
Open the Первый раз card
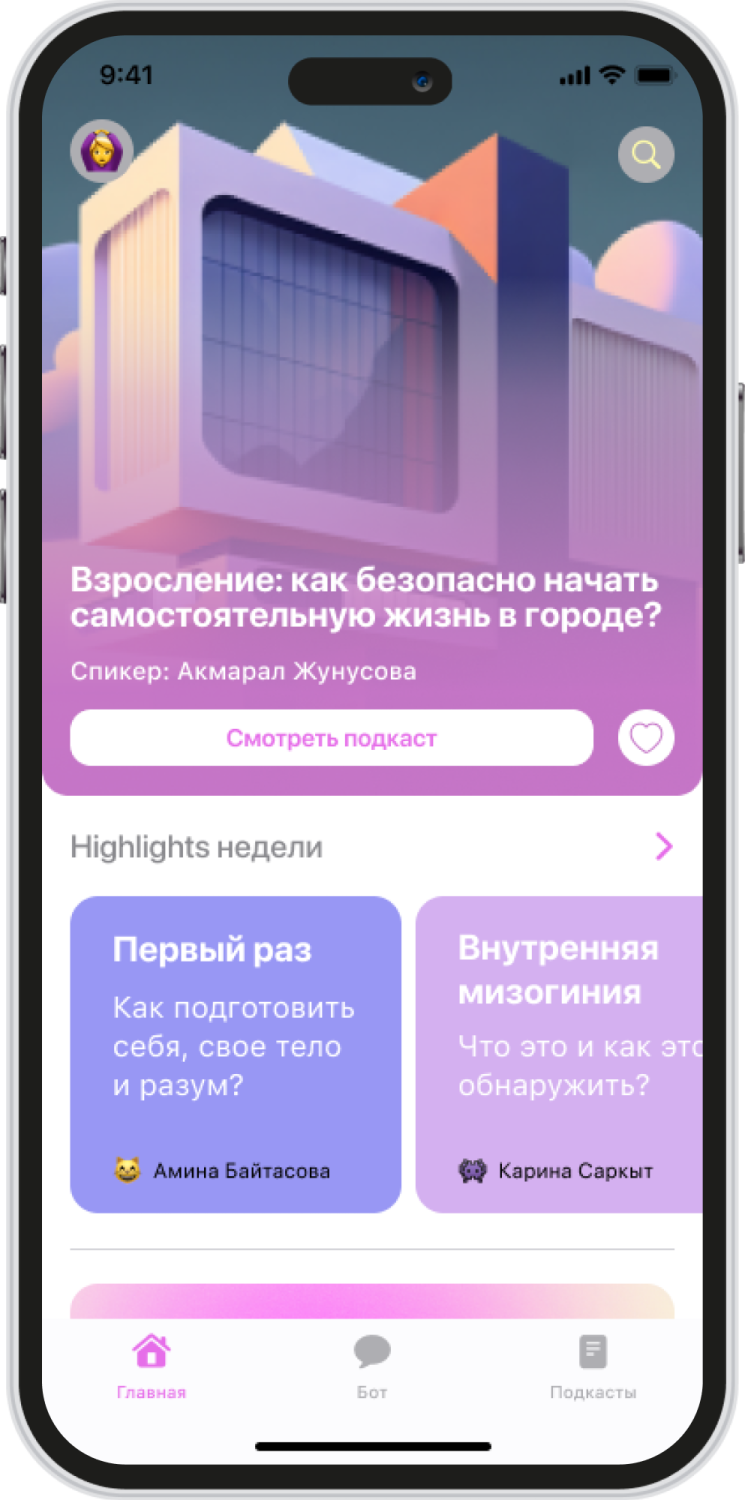coord(235,1054)
